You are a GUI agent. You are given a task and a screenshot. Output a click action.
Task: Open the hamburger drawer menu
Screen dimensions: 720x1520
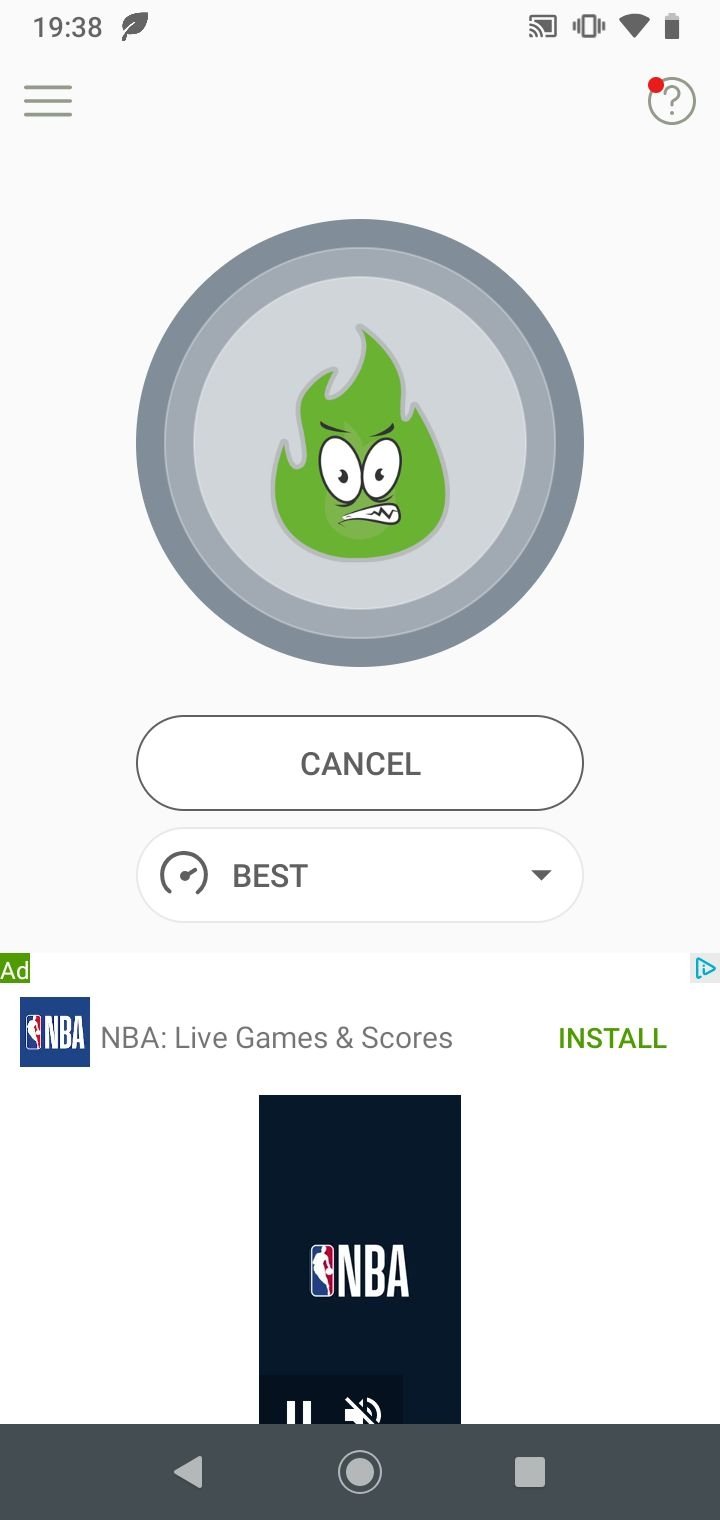click(x=48, y=101)
